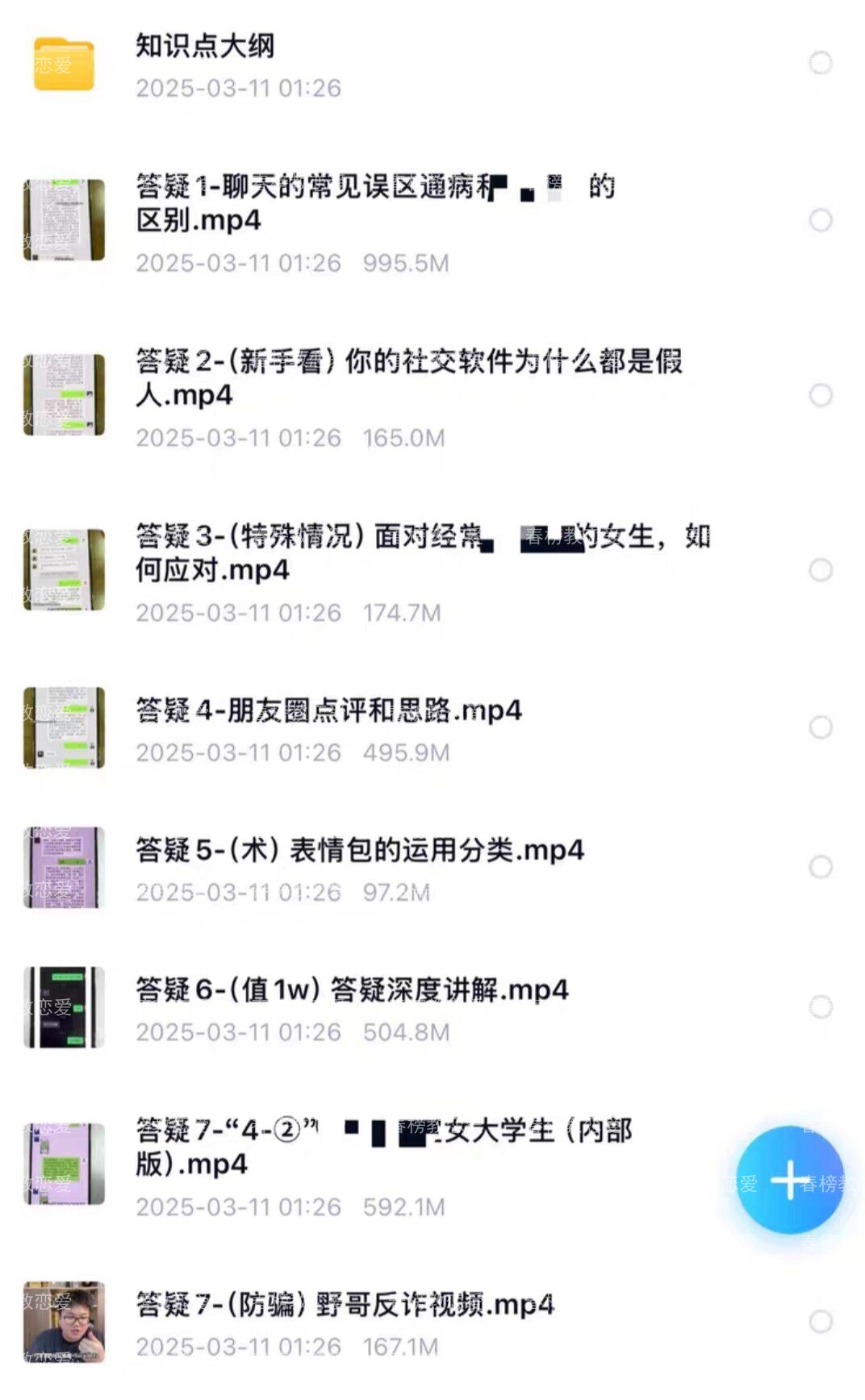Image resolution: width=865 pixels, height=1400 pixels.
Task: Select 答疑6 via its circle
Action: click(820, 1006)
